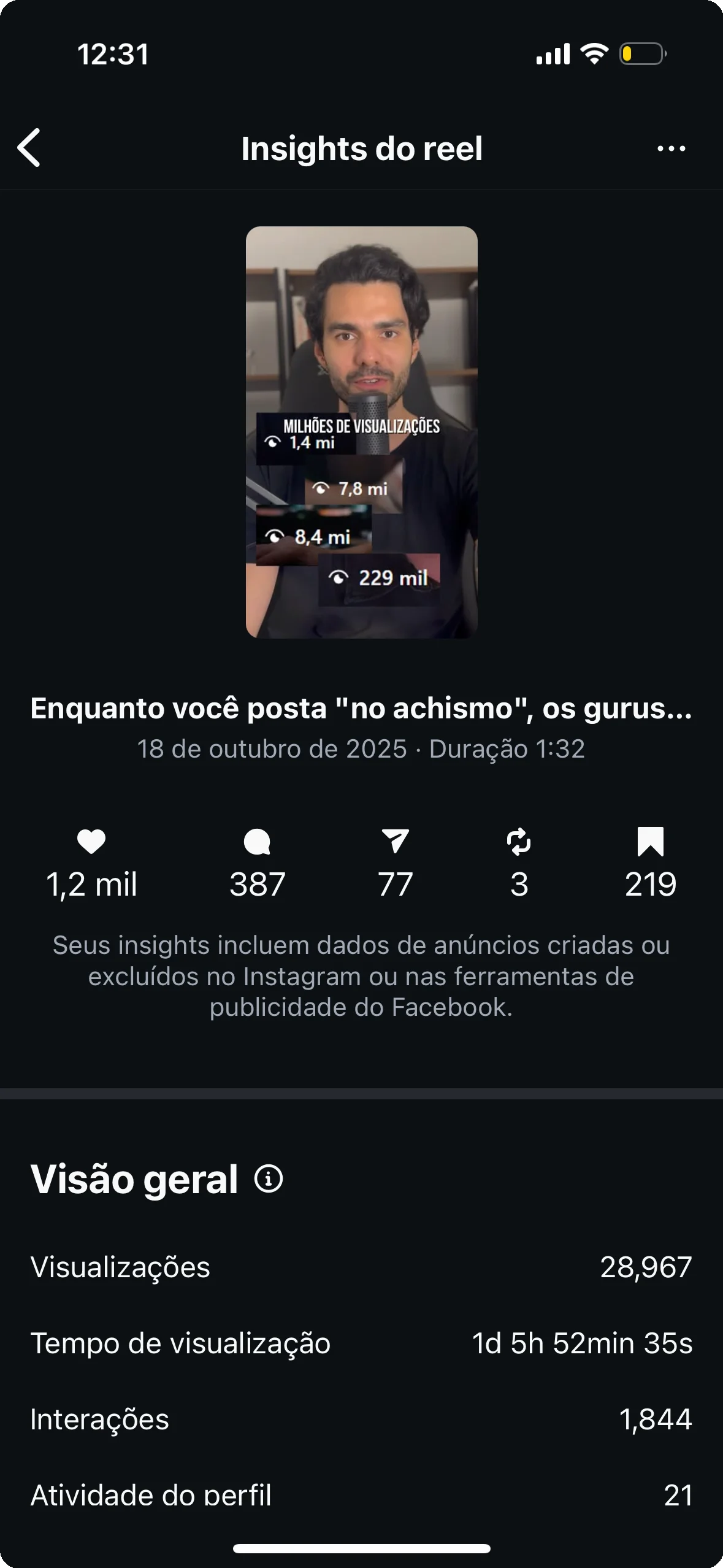Tap the info icon beside Visão geral
The height and width of the screenshot is (1568, 723).
pos(269,1178)
